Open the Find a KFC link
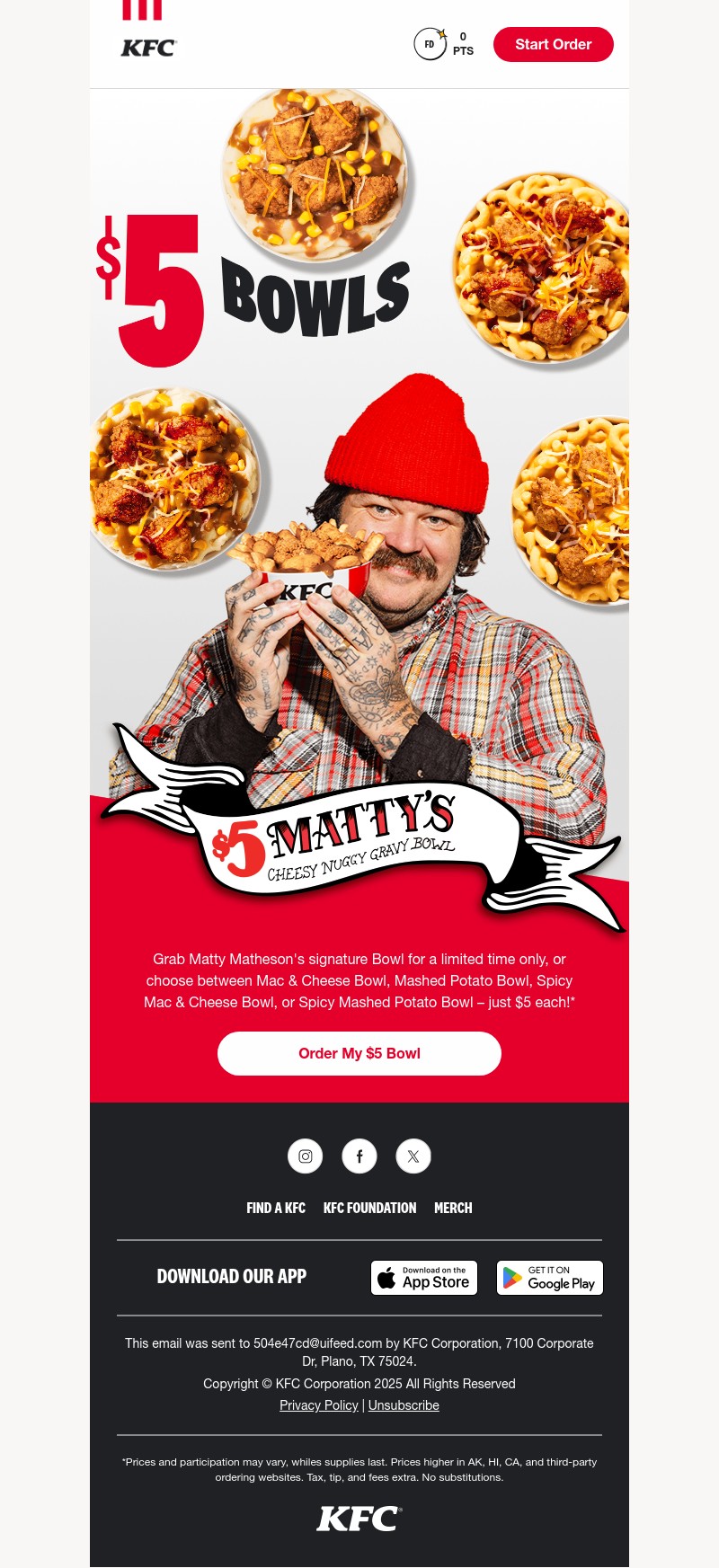Screen dimensions: 719x1568 pos(276,1208)
